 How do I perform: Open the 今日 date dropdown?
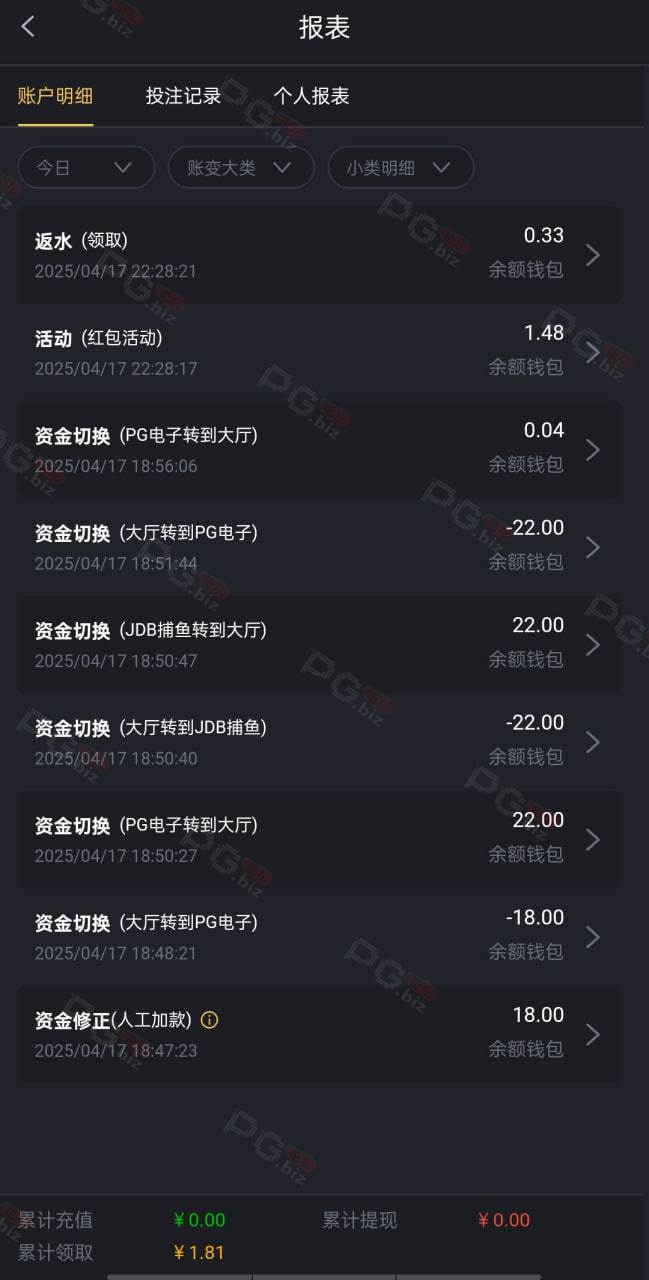86,167
